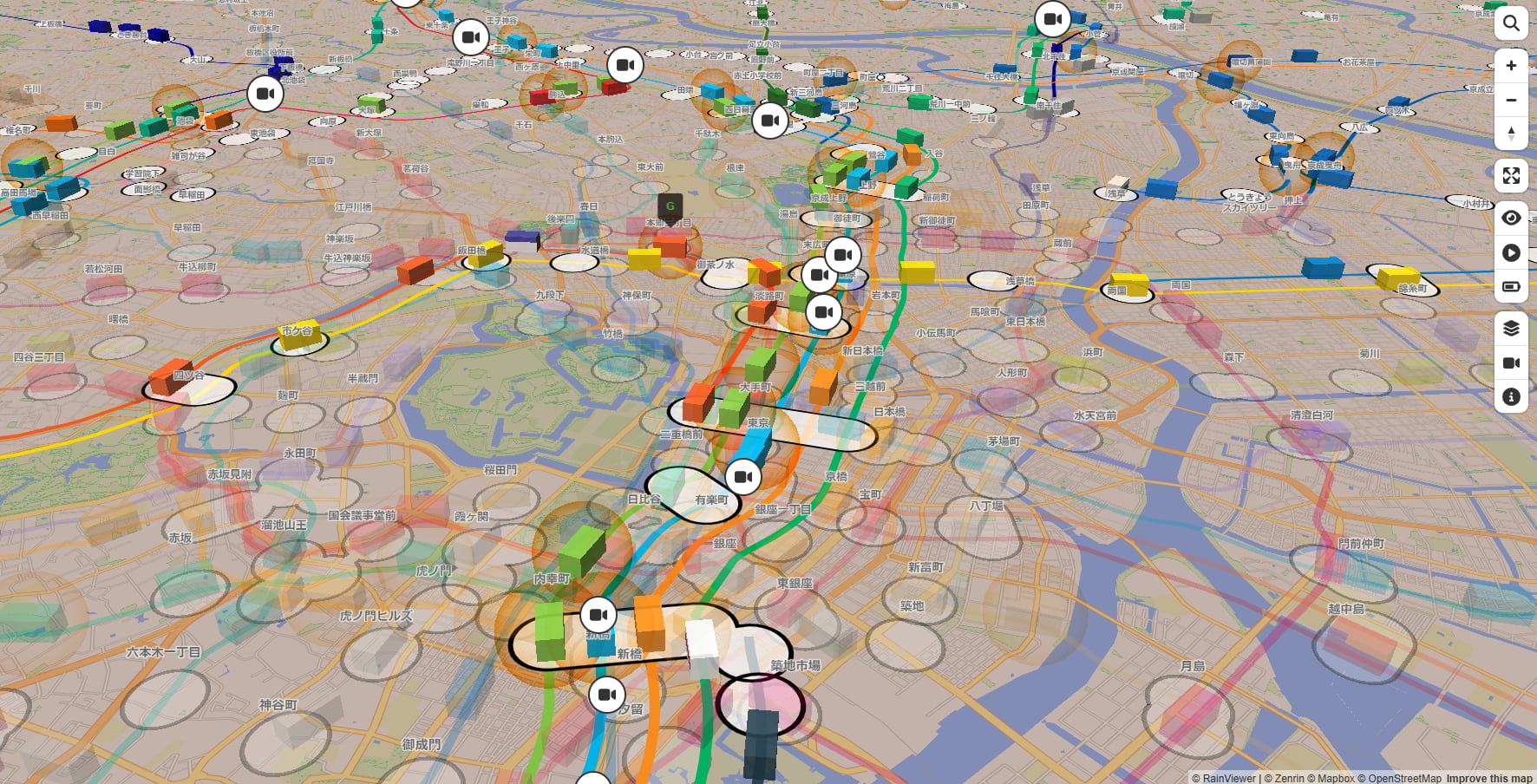Open the info and about panel
The image size is (1537, 784).
[1511, 396]
